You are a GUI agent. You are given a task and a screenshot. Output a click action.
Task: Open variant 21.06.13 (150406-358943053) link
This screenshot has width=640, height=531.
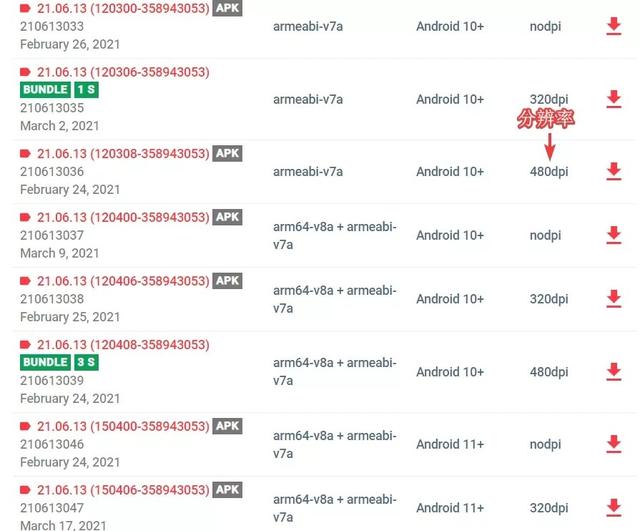point(123,489)
